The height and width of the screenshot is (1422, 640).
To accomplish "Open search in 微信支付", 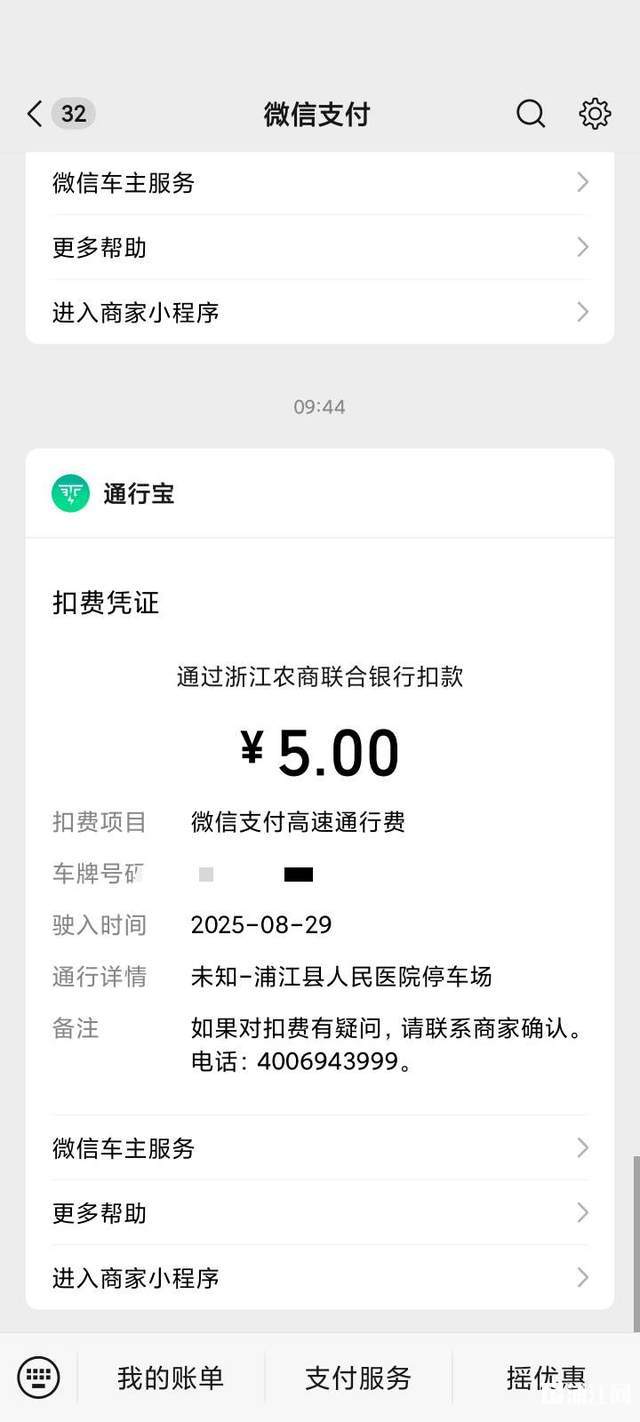I will tap(530, 114).
